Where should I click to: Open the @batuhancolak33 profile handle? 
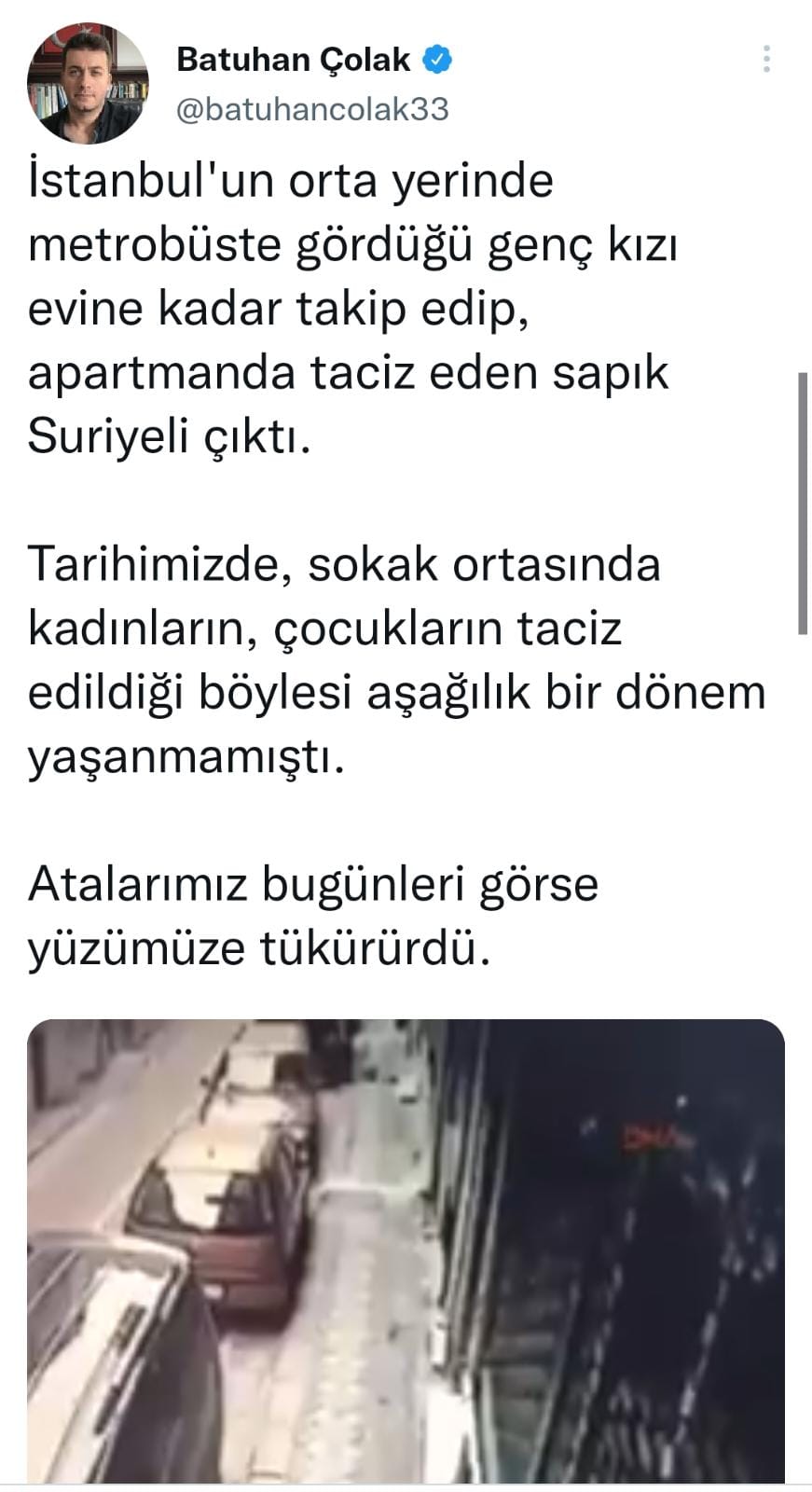tap(312, 109)
